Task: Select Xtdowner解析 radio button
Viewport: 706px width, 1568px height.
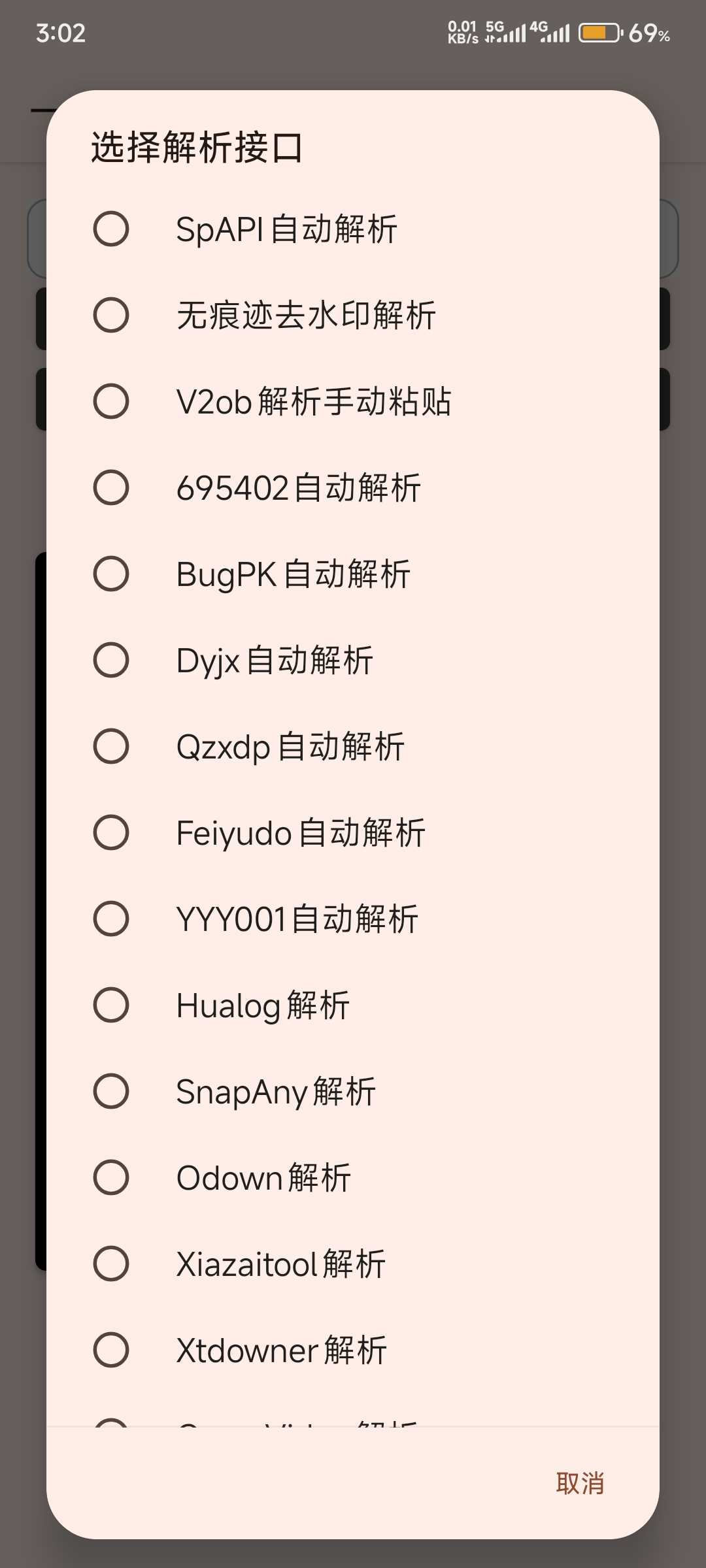Action: pos(111,1350)
